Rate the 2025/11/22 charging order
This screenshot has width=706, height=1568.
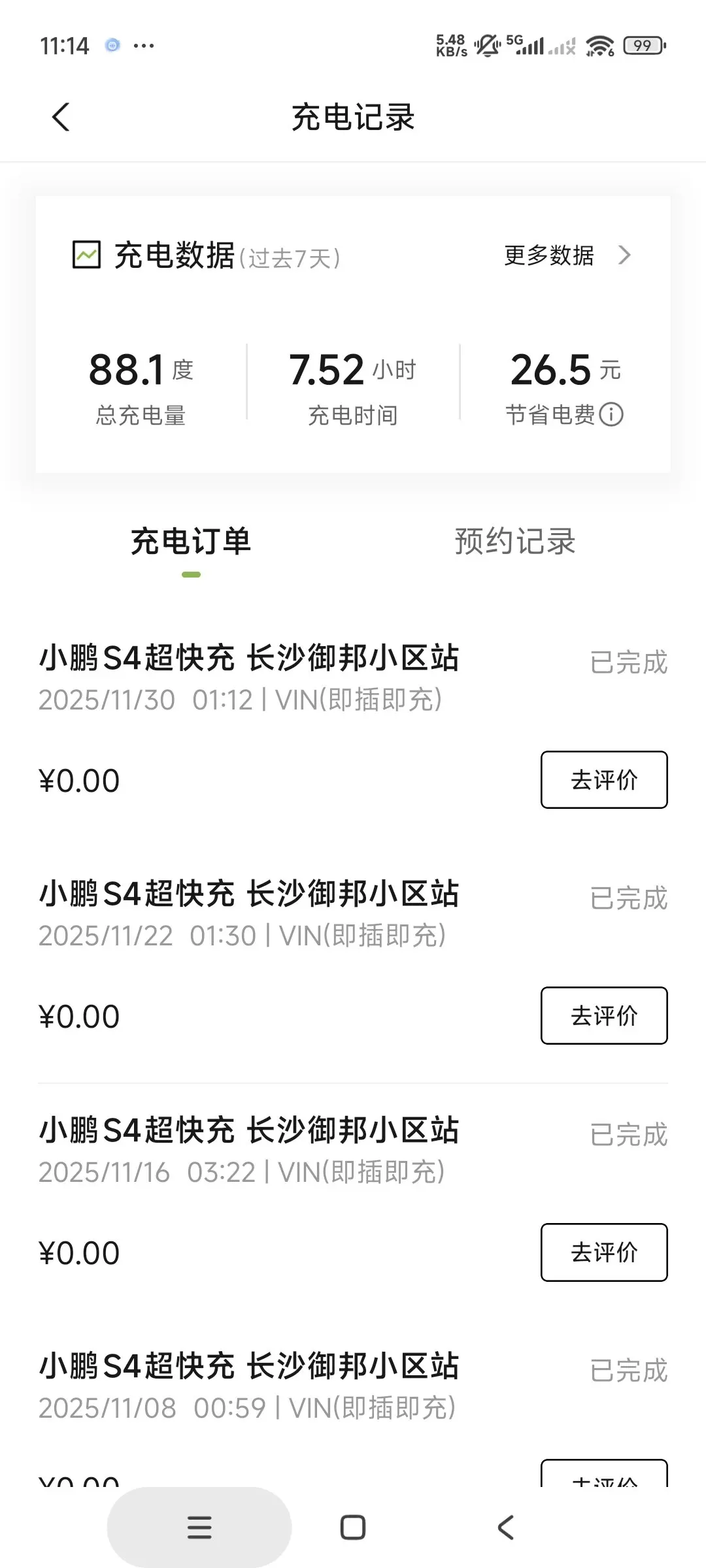coord(603,1015)
